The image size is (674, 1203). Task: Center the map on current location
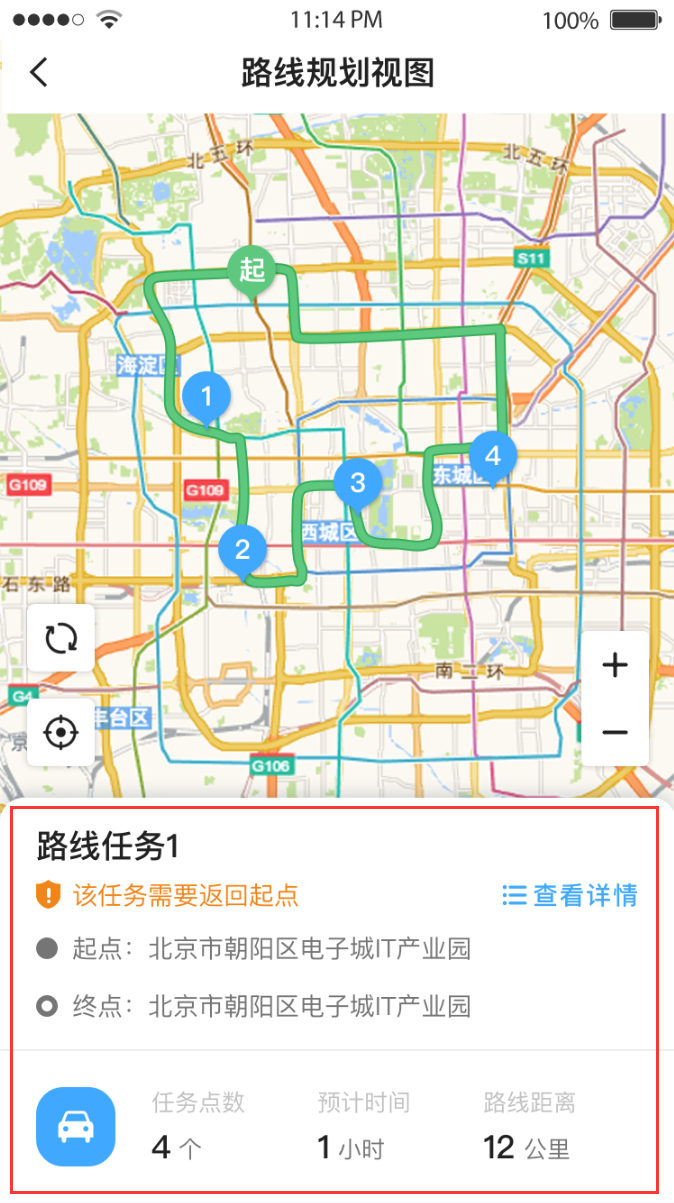tap(61, 732)
